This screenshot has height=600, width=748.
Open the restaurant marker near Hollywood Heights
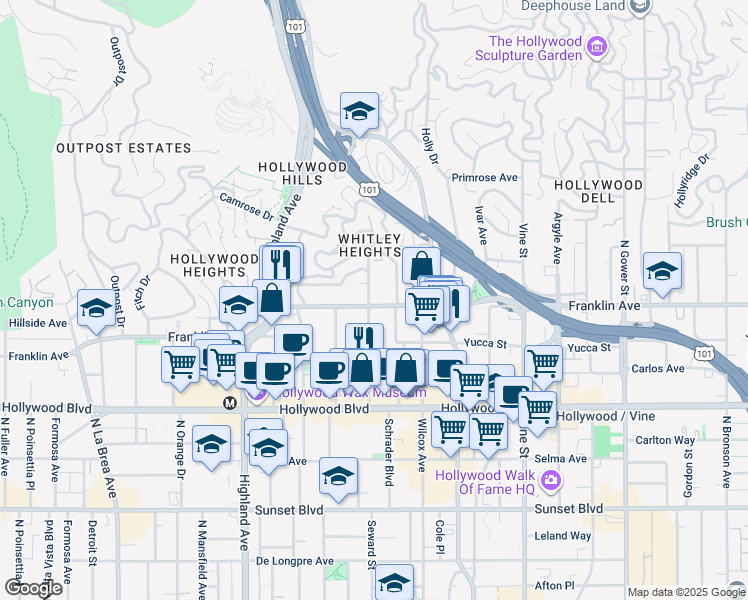[x=283, y=262]
